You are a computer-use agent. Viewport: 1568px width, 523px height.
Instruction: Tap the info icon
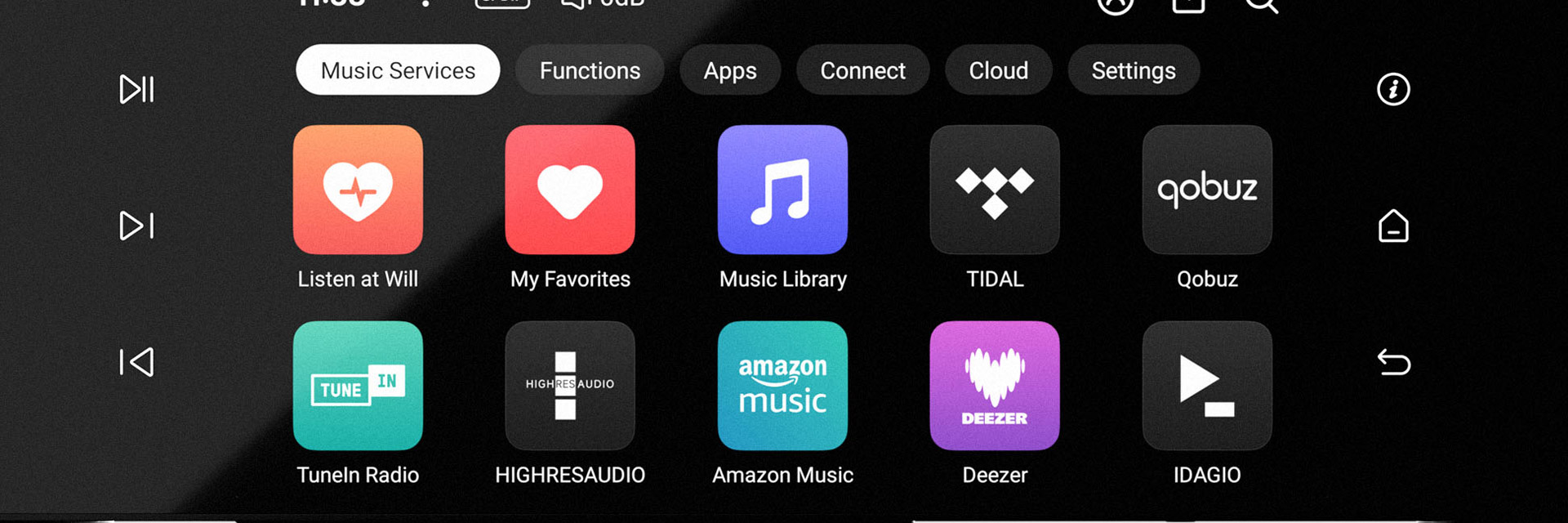[1393, 89]
